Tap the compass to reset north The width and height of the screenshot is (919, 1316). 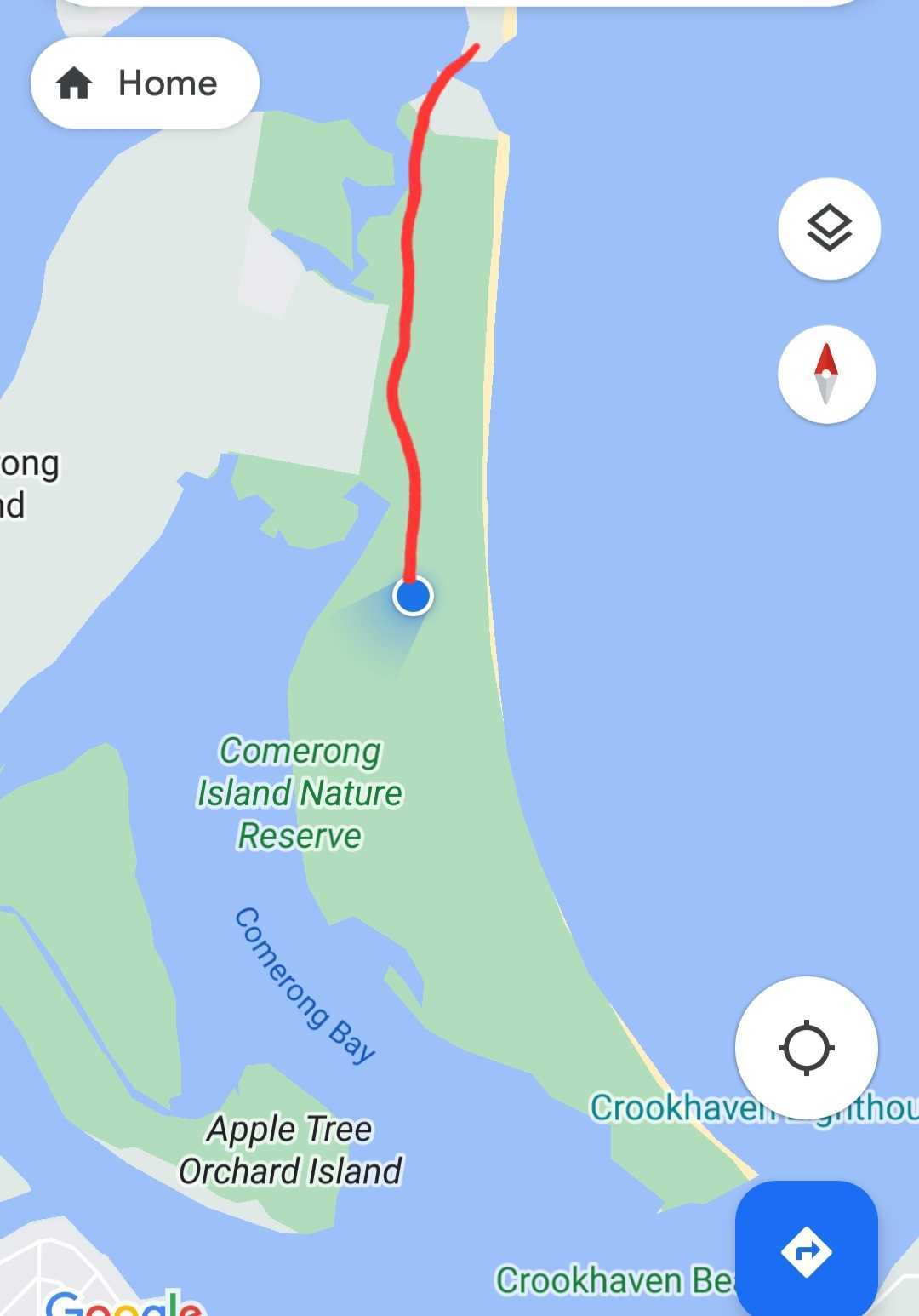pos(826,375)
